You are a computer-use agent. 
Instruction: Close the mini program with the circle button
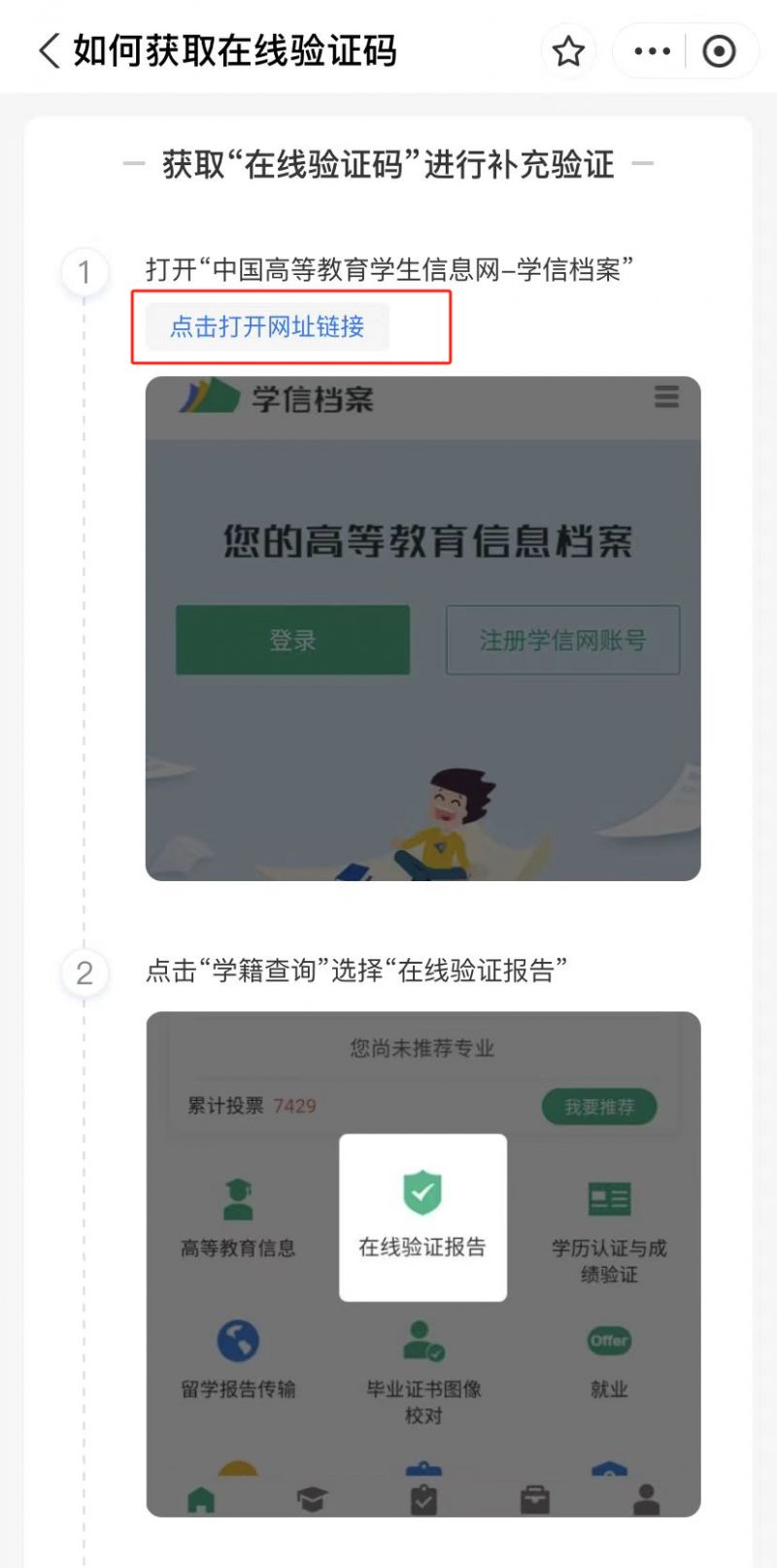click(x=719, y=51)
